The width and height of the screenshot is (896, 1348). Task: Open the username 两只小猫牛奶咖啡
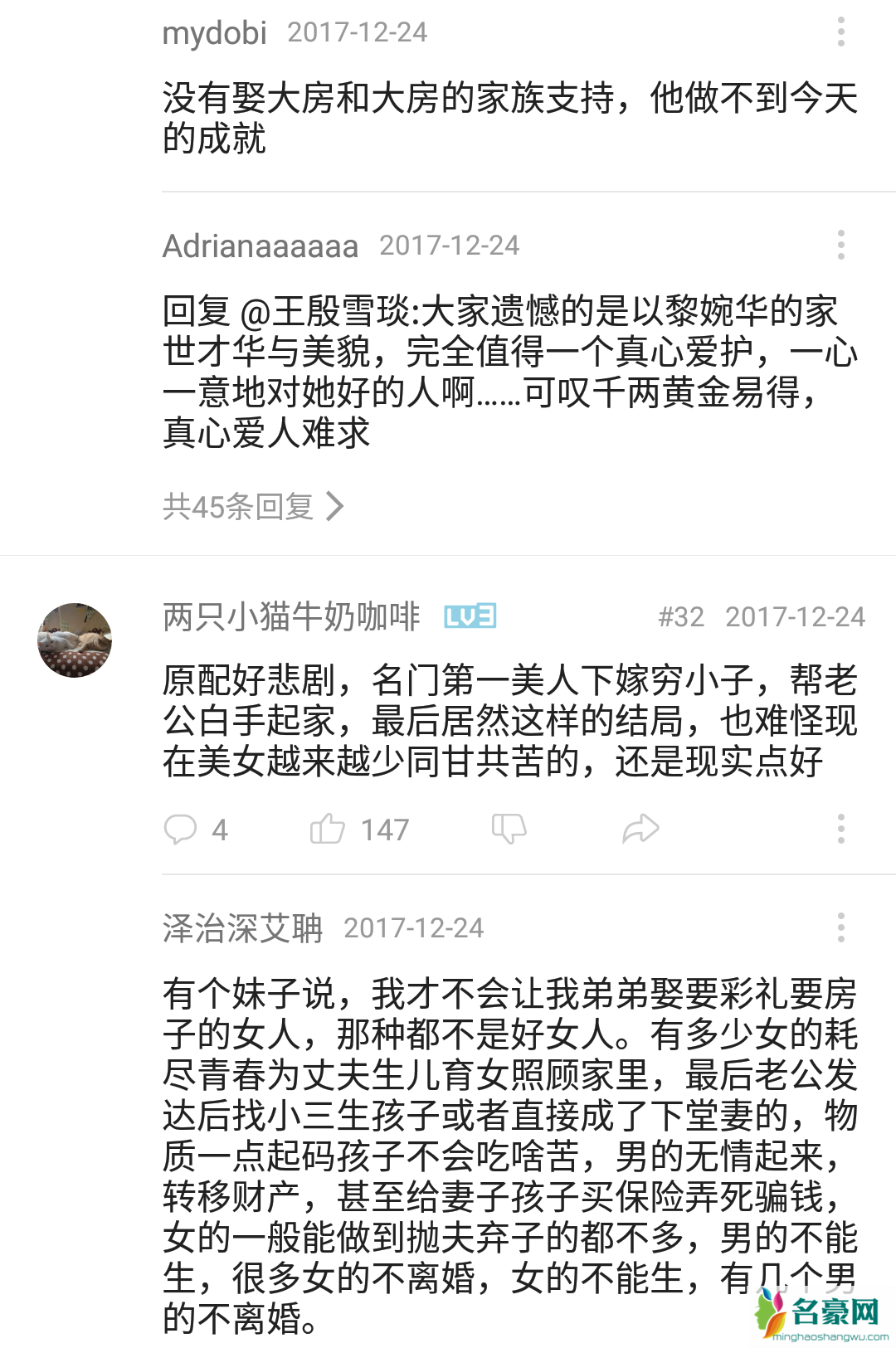291,617
